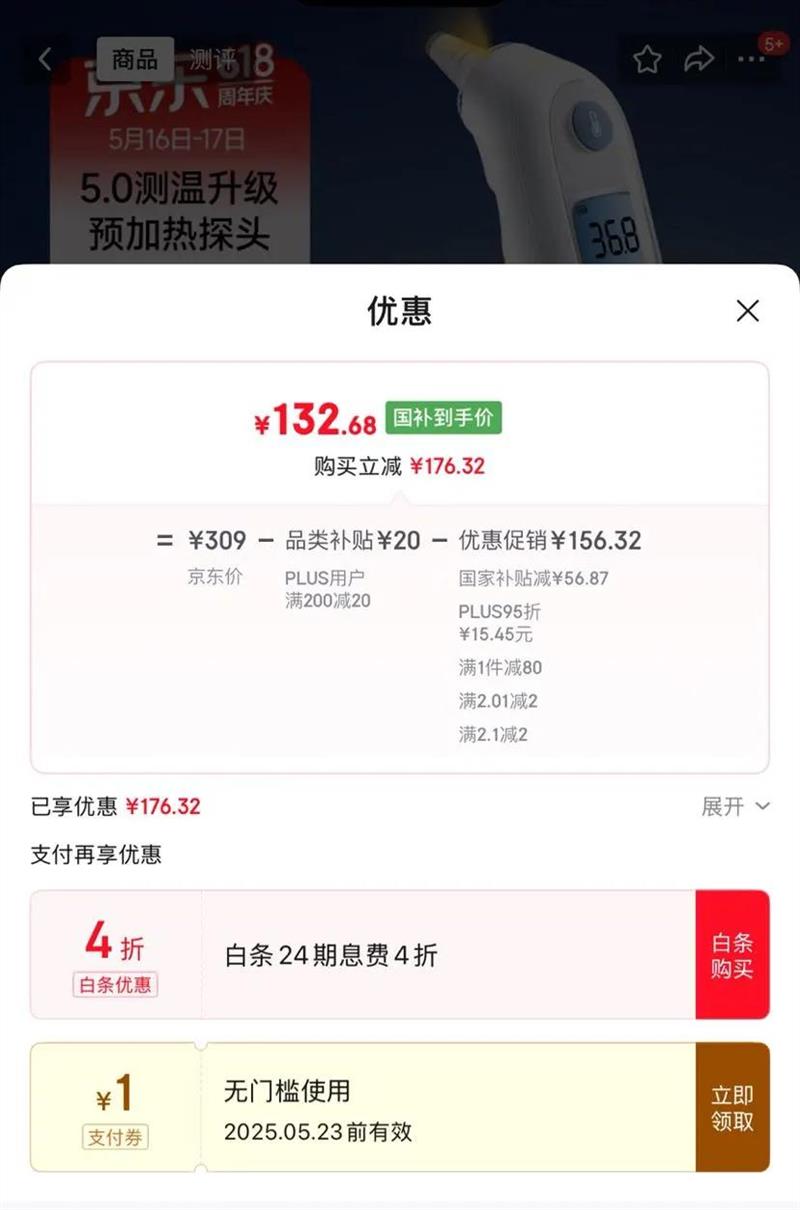The width and height of the screenshot is (800, 1210).
Task: Switch to the 商品 tab
Action: (135, 59)
